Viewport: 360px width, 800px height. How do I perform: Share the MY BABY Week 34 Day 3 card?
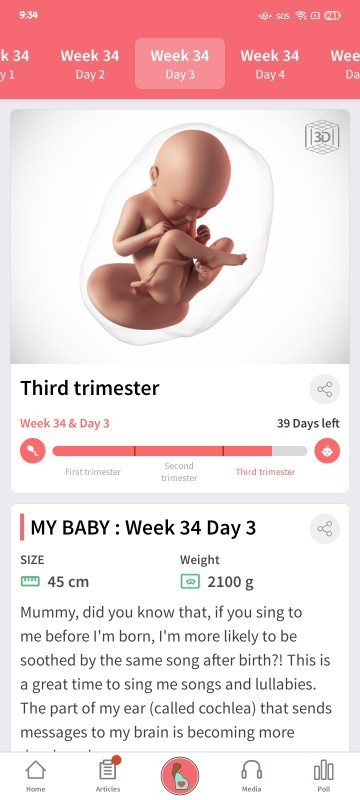tap(324, 529)
